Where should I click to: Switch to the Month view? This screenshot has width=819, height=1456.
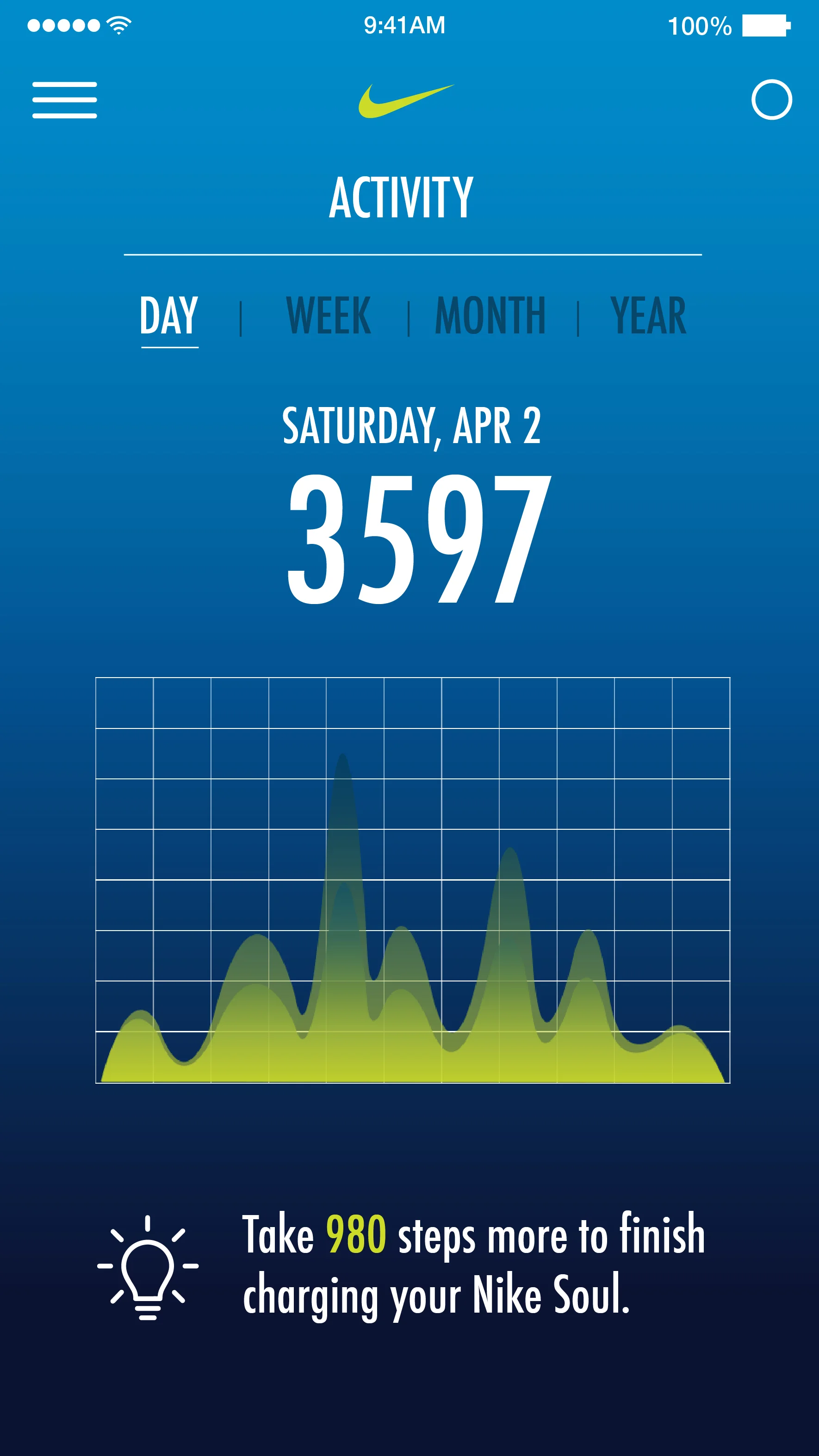tap(490, 316)
